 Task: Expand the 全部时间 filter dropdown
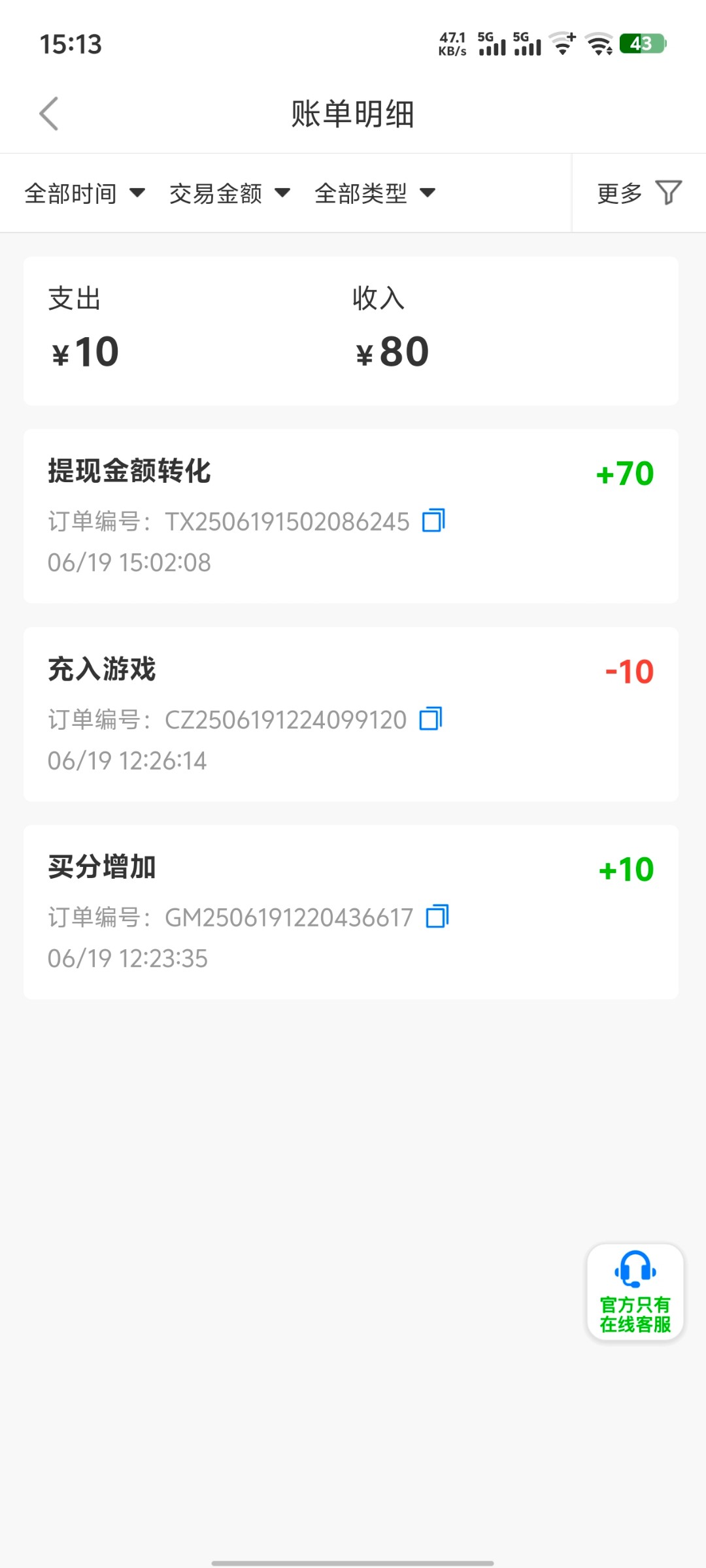pos(85,193)
